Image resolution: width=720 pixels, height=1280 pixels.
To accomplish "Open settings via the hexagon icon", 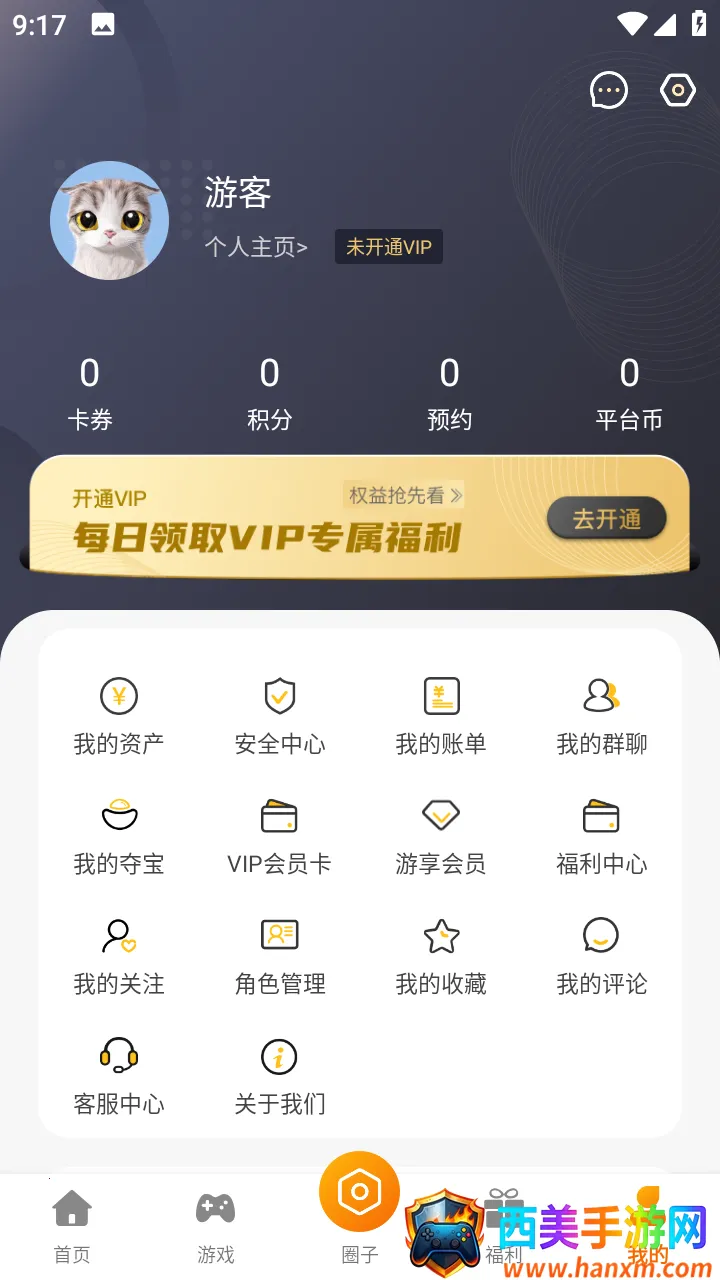I will [x=678, y=91].
